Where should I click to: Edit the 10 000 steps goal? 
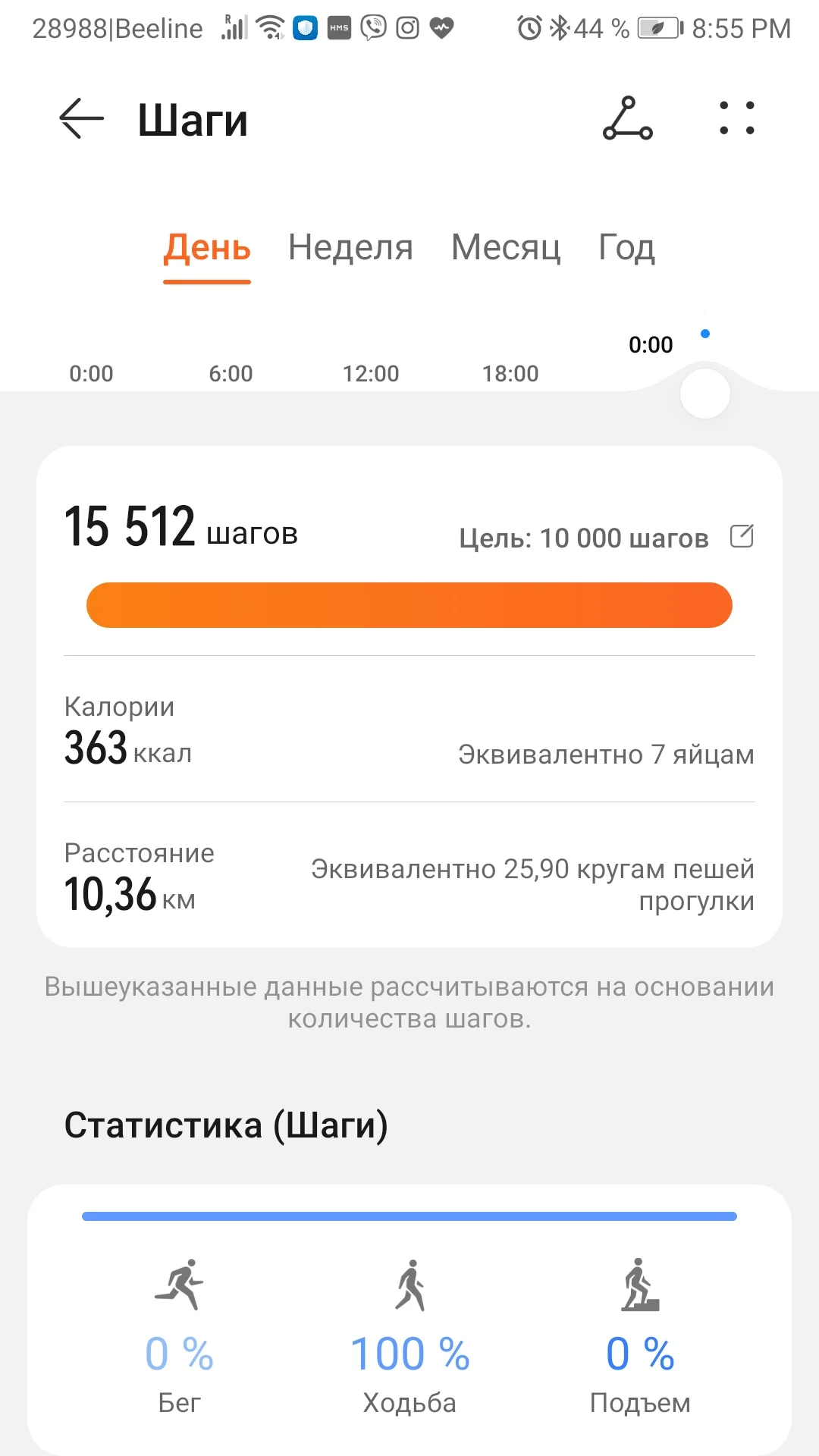pyautogui.click(x=742, y=536)
